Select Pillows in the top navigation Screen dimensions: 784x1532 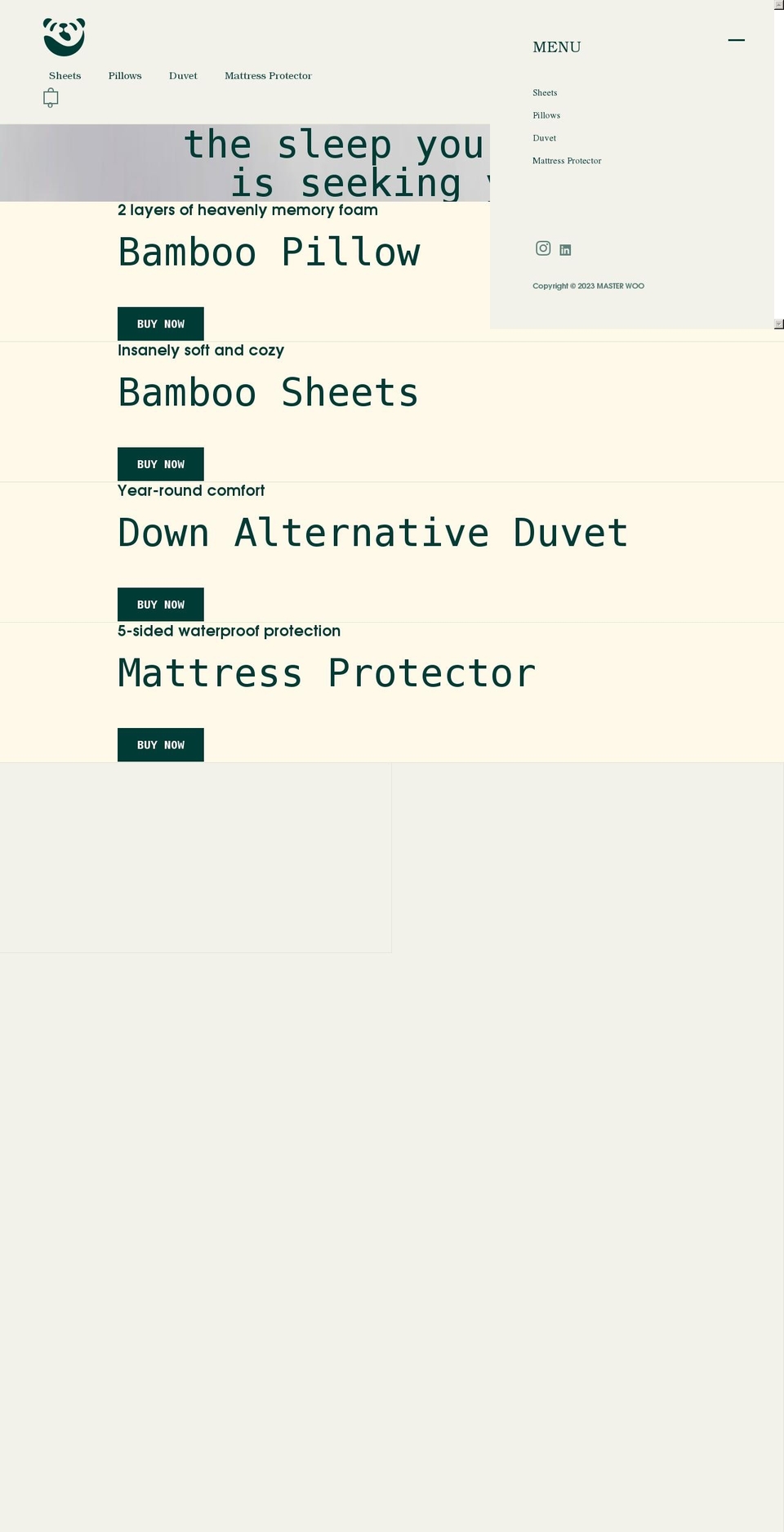click(124, 76)
